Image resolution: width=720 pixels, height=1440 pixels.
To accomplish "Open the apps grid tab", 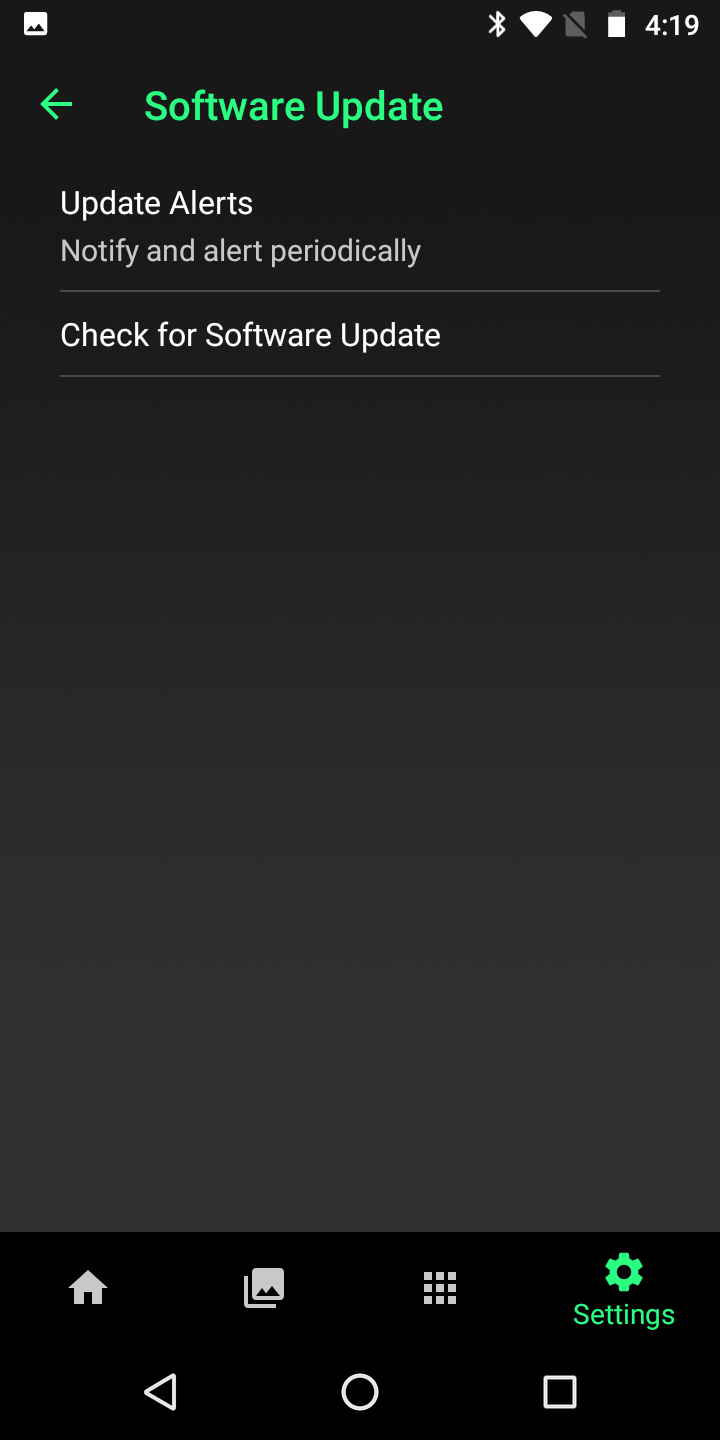I will click(440, 1288).
